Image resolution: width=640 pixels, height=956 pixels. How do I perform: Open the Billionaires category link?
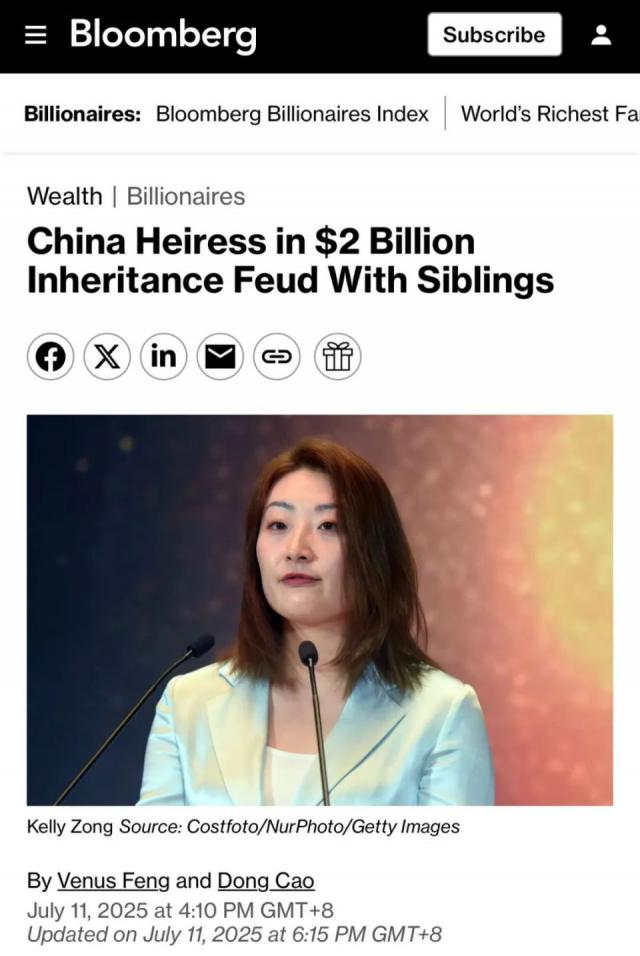[186, 196]
